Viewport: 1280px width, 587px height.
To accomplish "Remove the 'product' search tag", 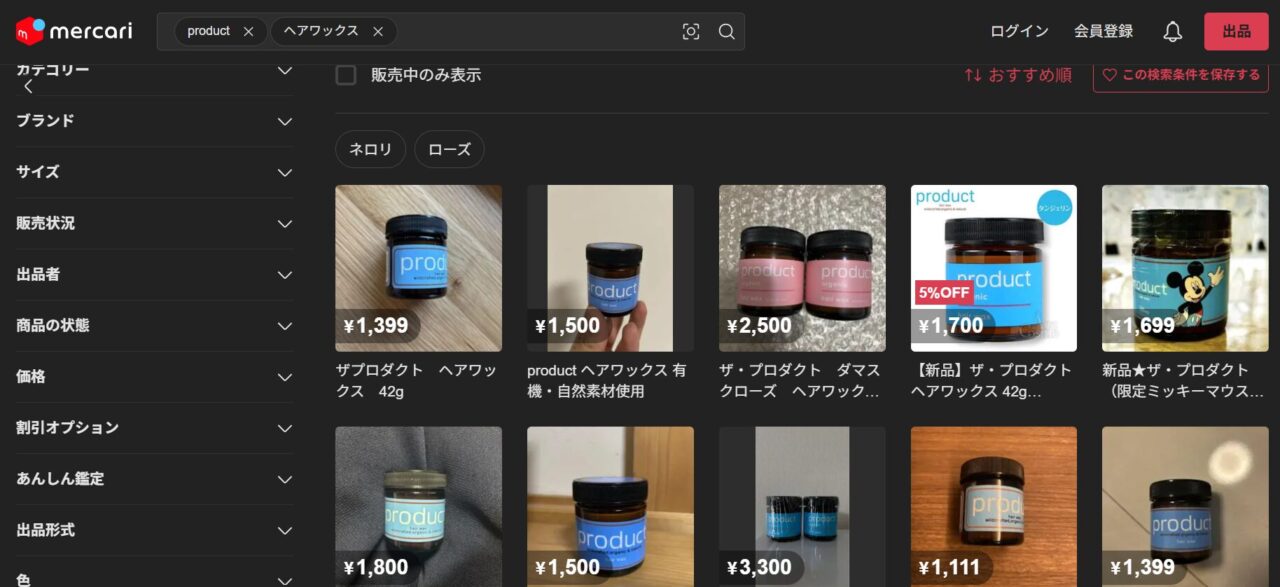I will coord(248,32).
